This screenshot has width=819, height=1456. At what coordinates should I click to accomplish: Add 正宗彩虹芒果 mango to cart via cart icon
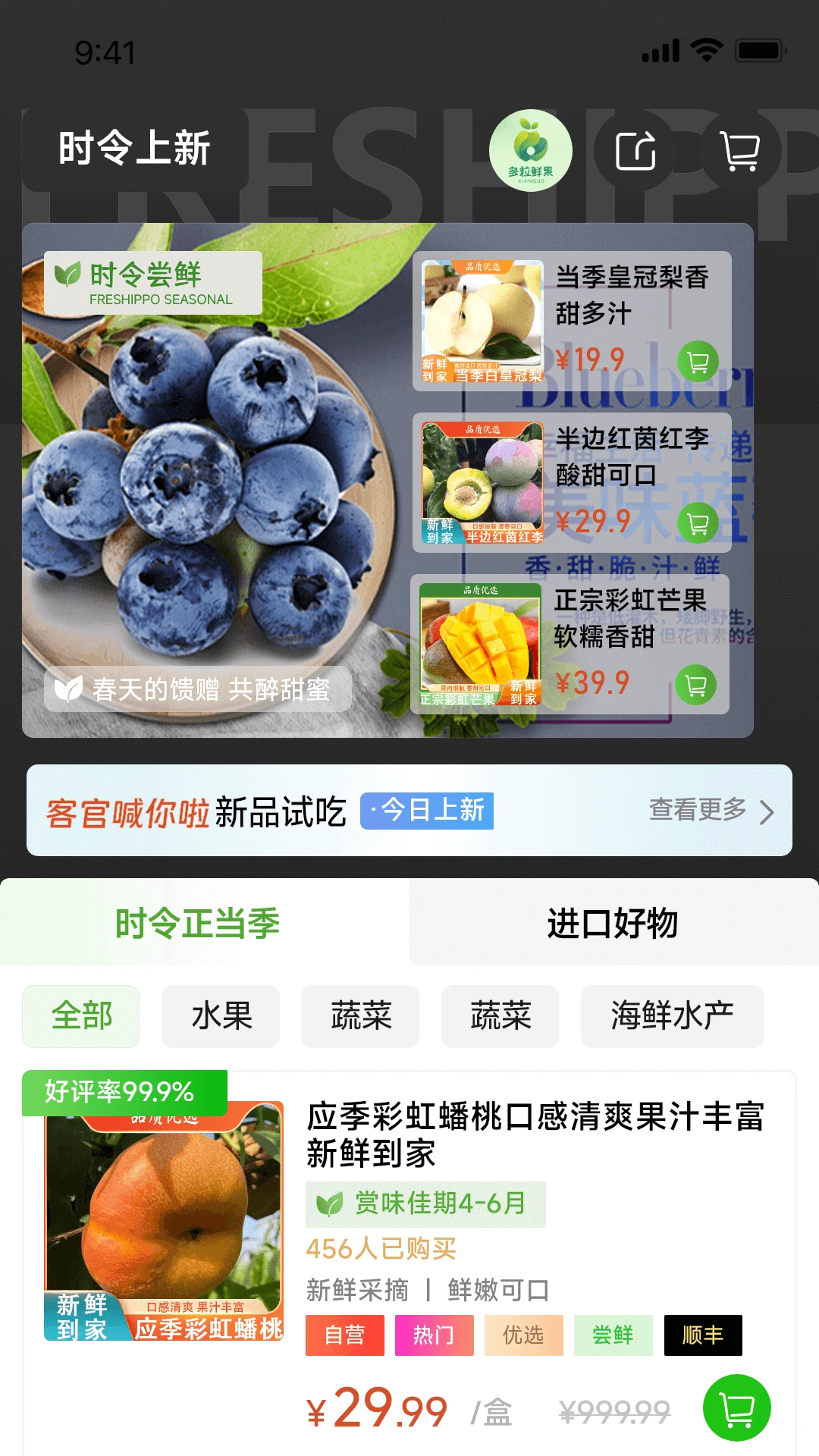[x=695, y=686]
